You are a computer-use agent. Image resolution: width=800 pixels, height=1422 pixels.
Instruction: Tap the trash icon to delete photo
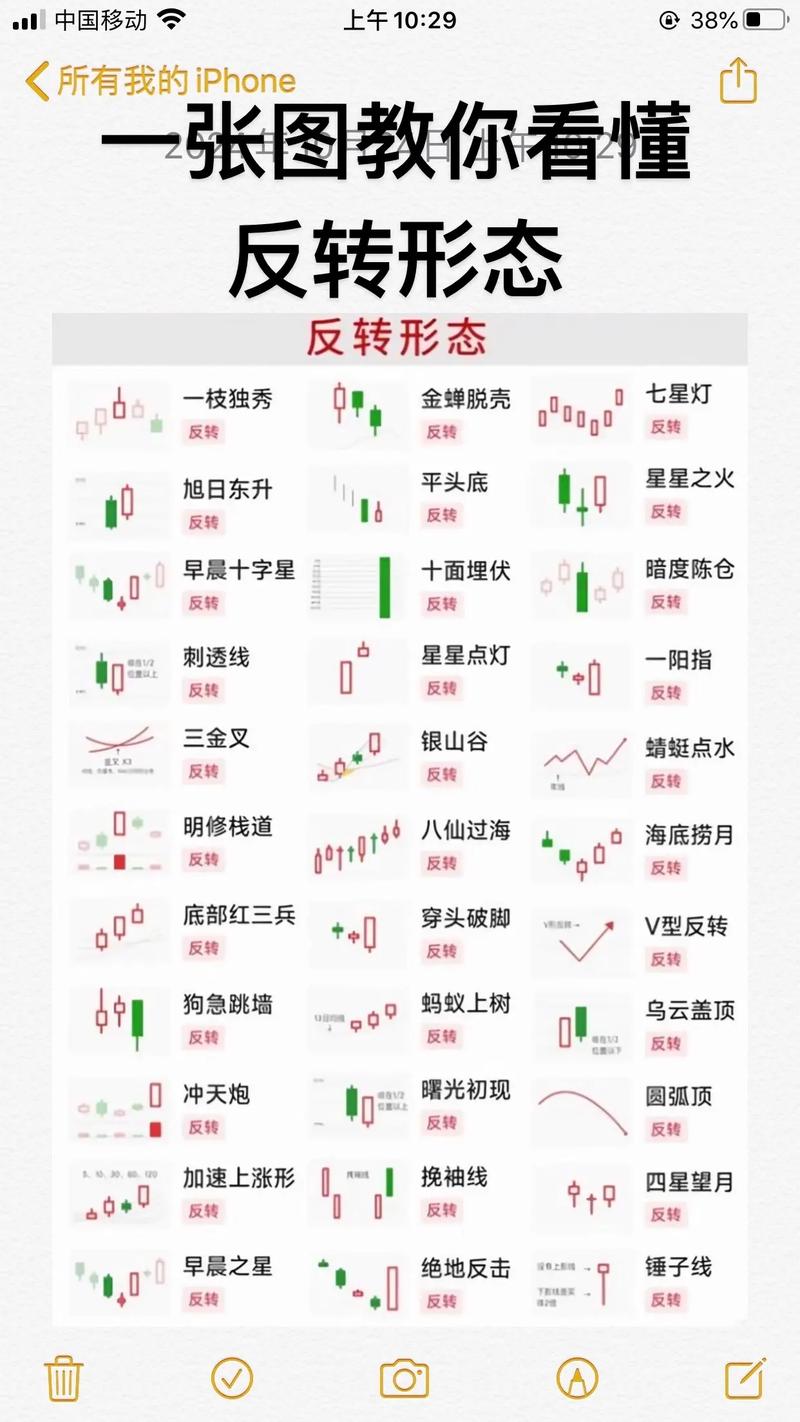pos(62,1377)
